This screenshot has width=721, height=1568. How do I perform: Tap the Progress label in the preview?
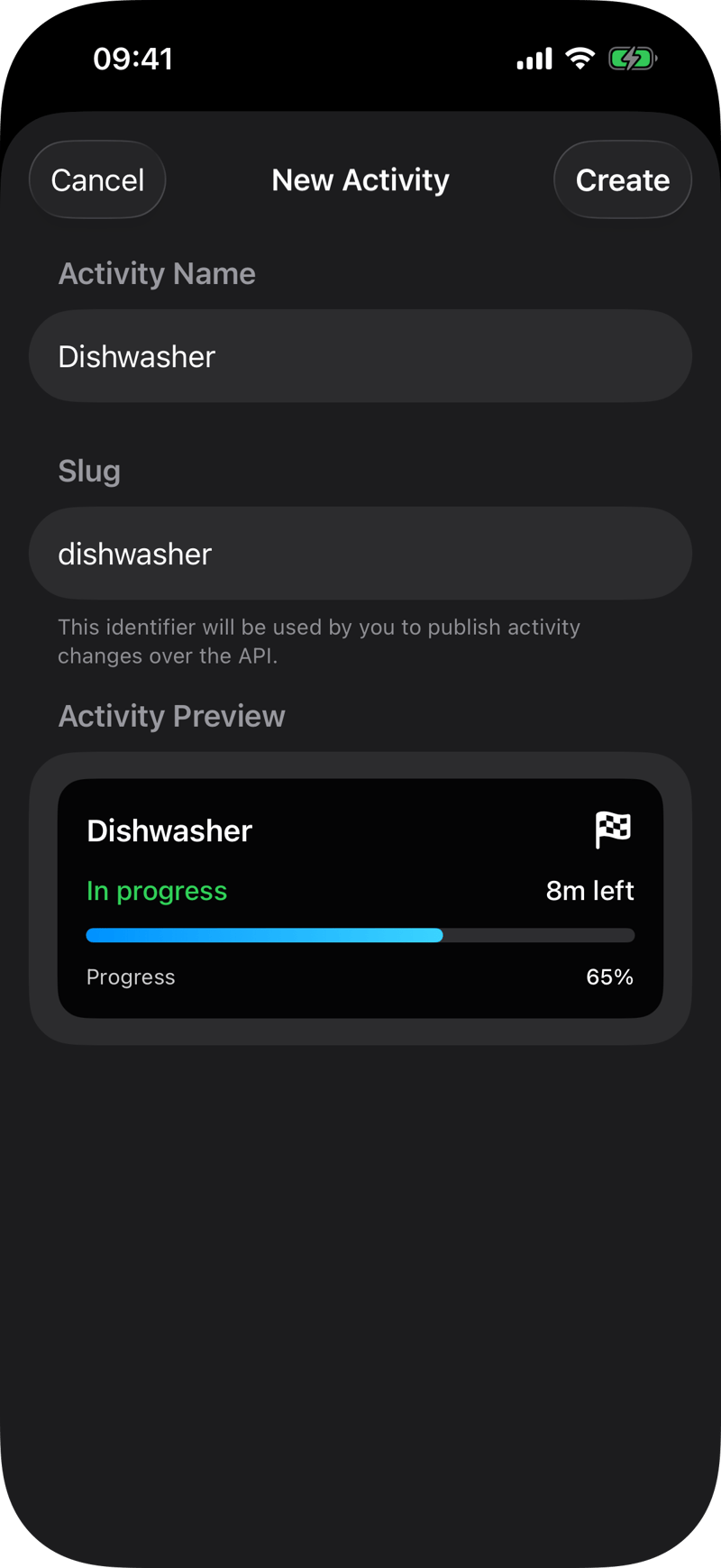click(x=130, y=977)
